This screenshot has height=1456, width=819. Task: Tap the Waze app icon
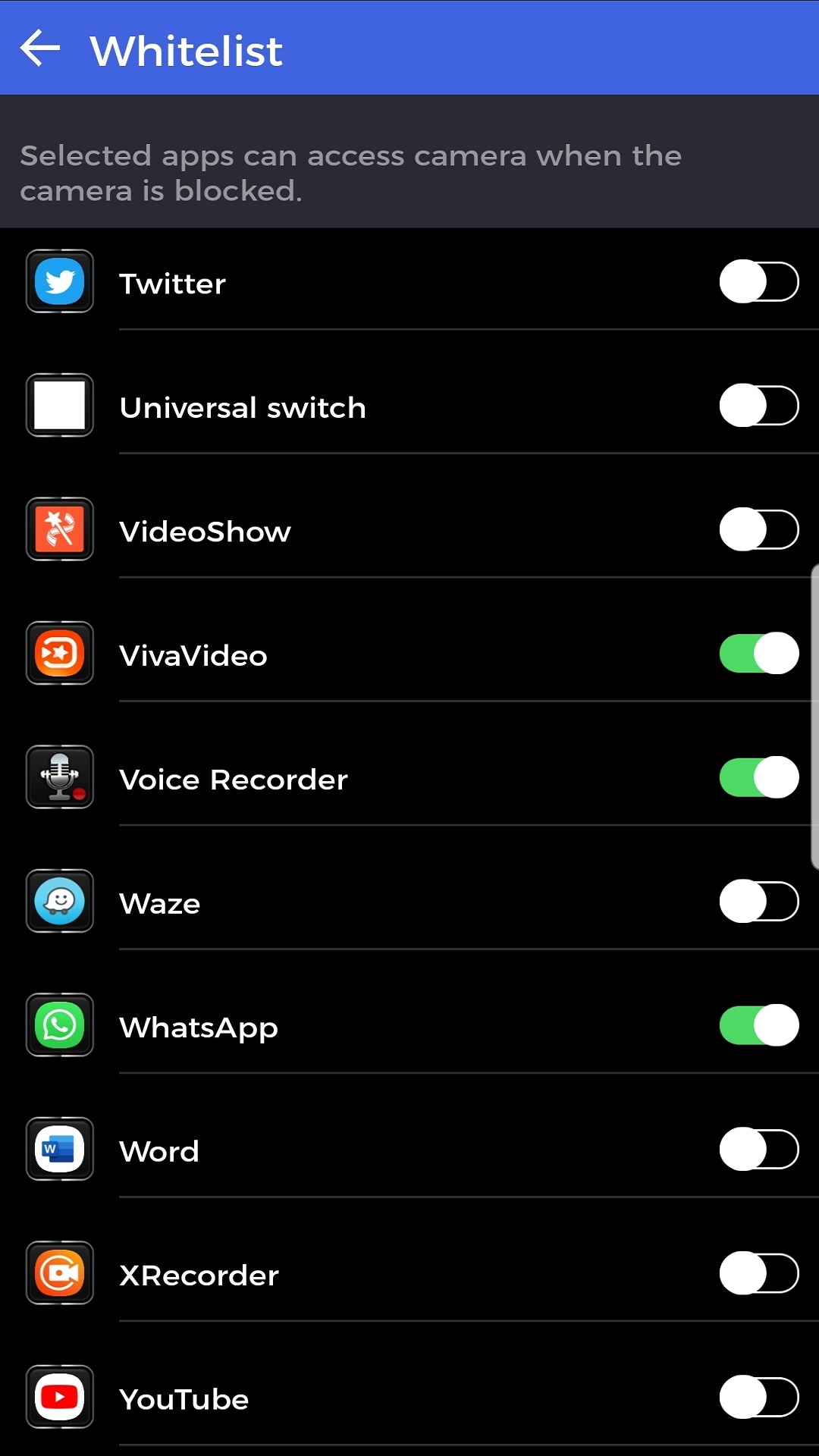[x=59, y=902]
